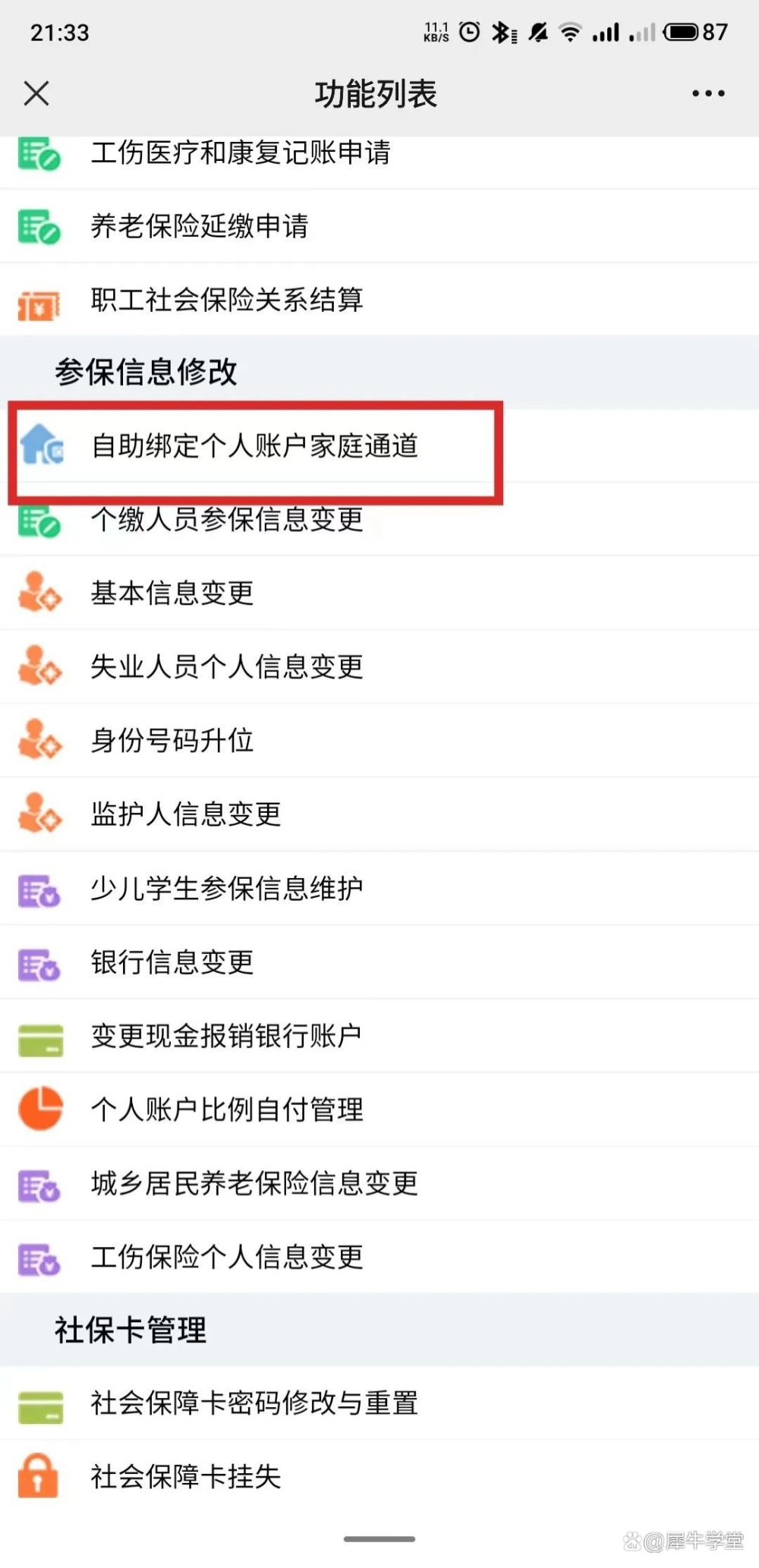
Task: Select 城乡居民养老保险信息变更
Action: [254, 1183]
